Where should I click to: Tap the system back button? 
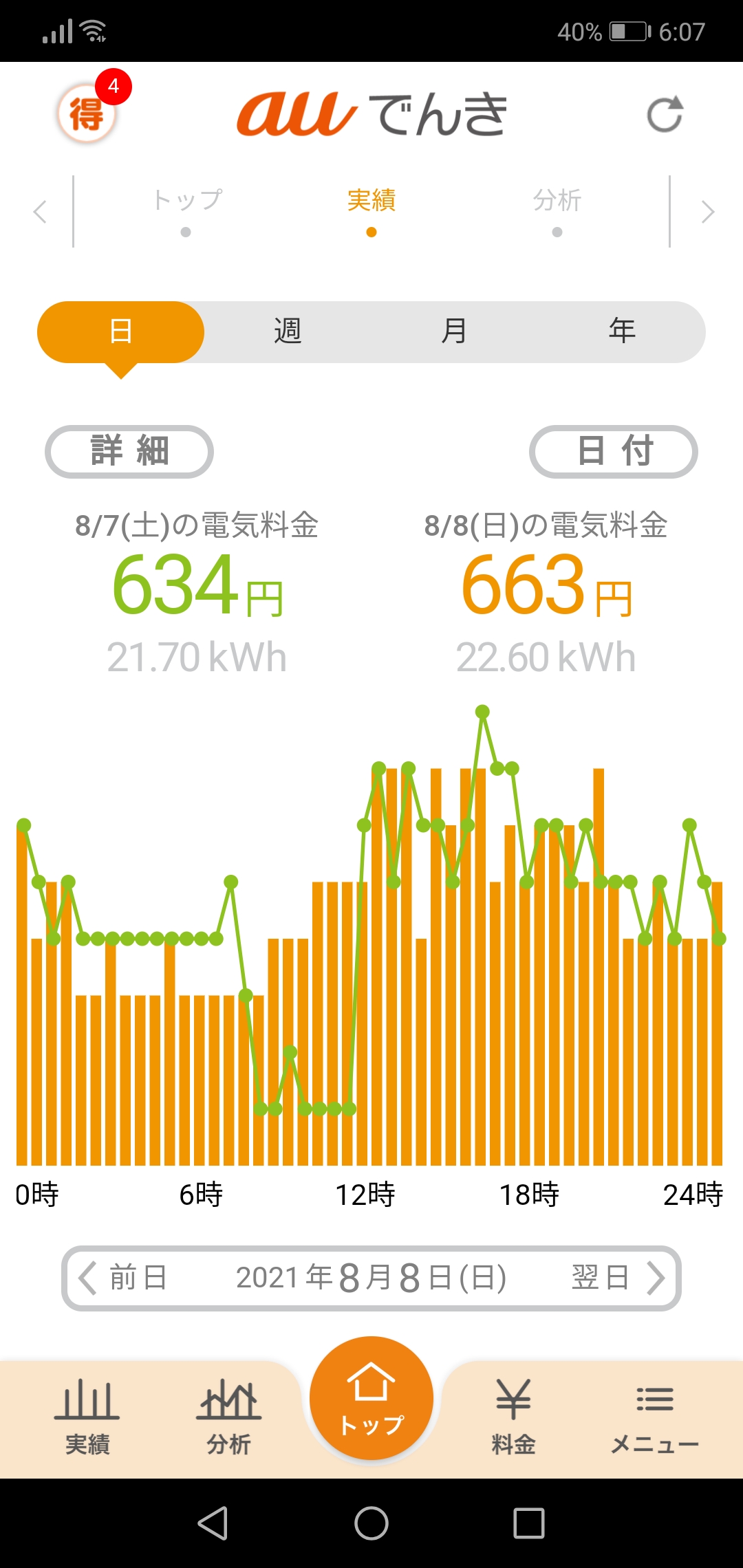(213, 1523)
